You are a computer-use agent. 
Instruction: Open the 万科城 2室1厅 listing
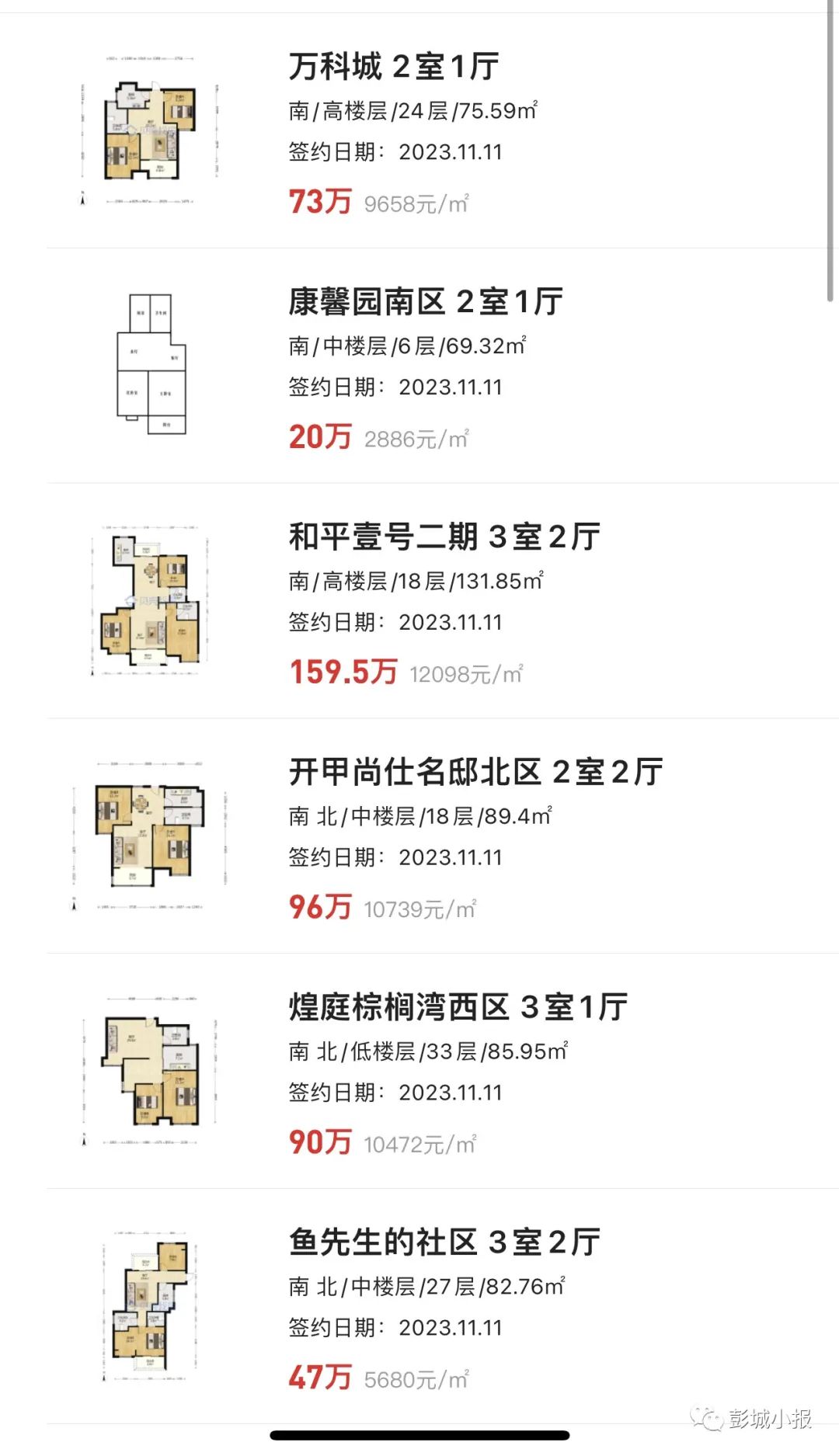tap(419, 131)
